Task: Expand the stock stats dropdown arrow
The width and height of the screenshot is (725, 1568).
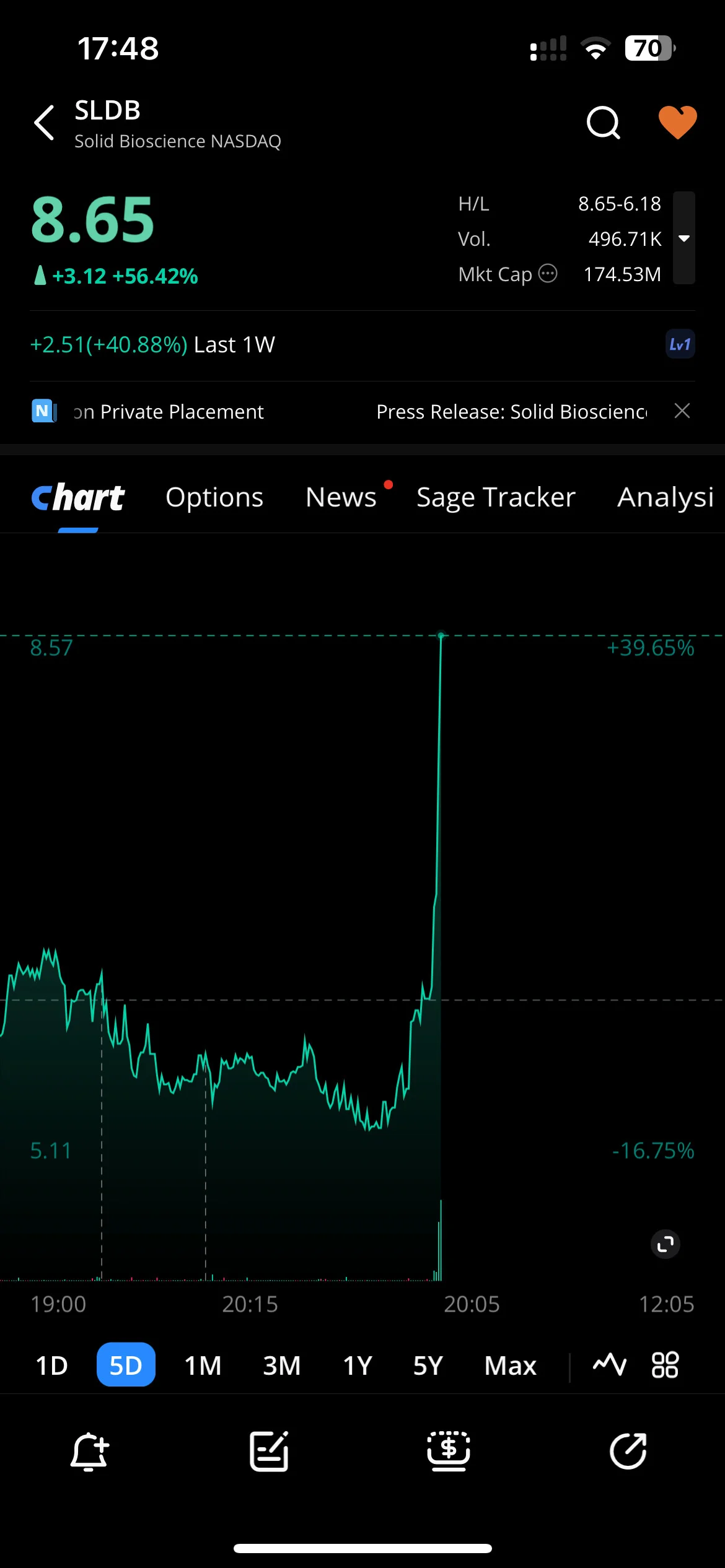Action: click(x=684, y=238)
